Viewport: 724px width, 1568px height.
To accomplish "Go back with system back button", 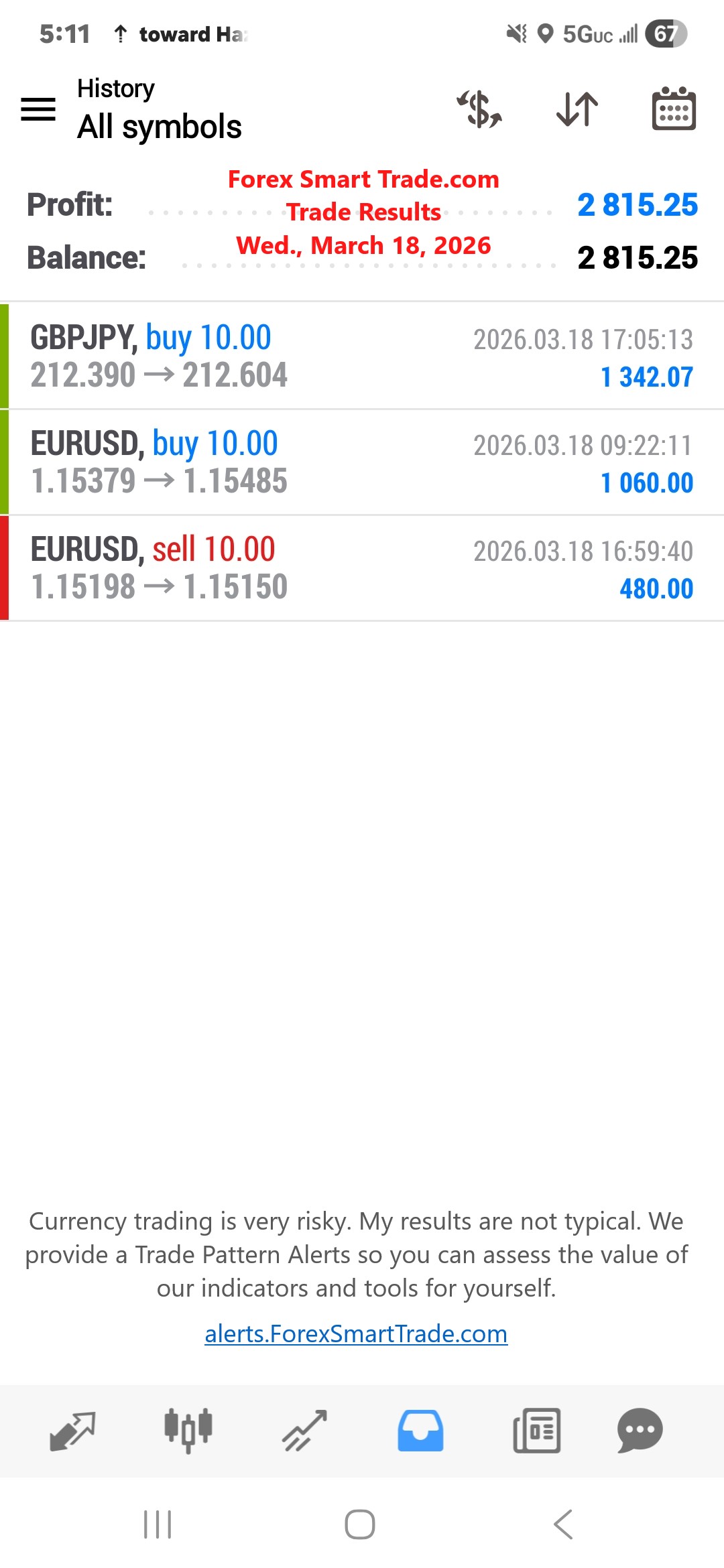I will (563, 1524).
